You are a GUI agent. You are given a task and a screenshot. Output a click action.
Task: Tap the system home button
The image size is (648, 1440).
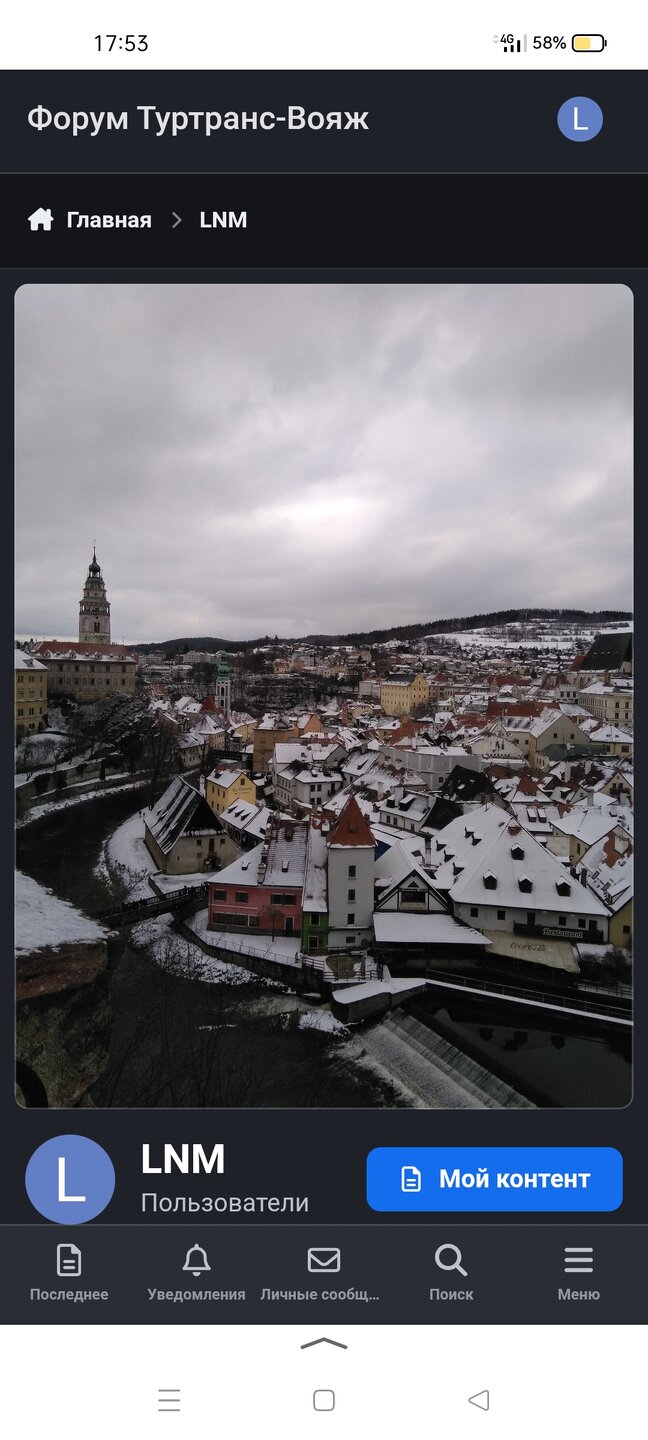(x=324, y=1400)
